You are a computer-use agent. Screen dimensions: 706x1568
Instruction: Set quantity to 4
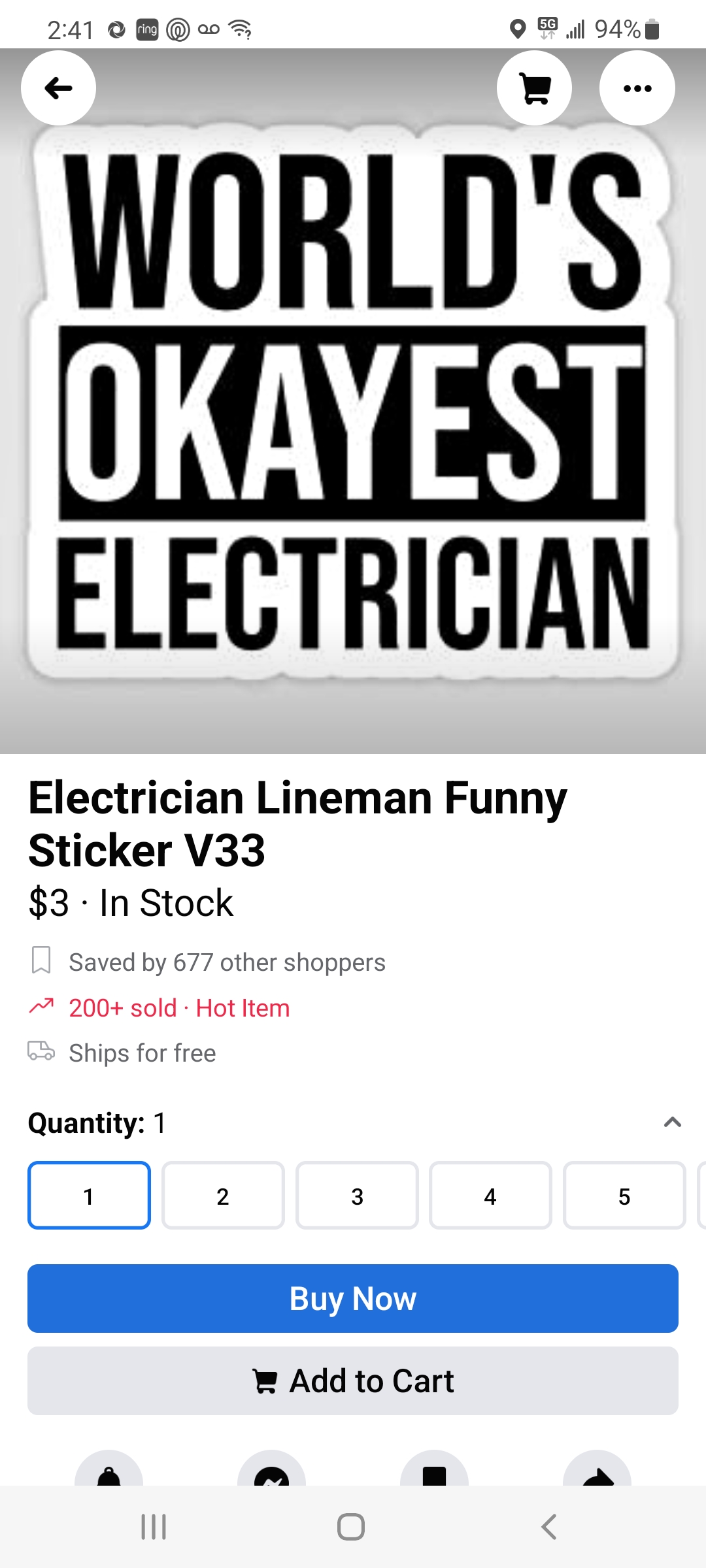click(490, 1196)
